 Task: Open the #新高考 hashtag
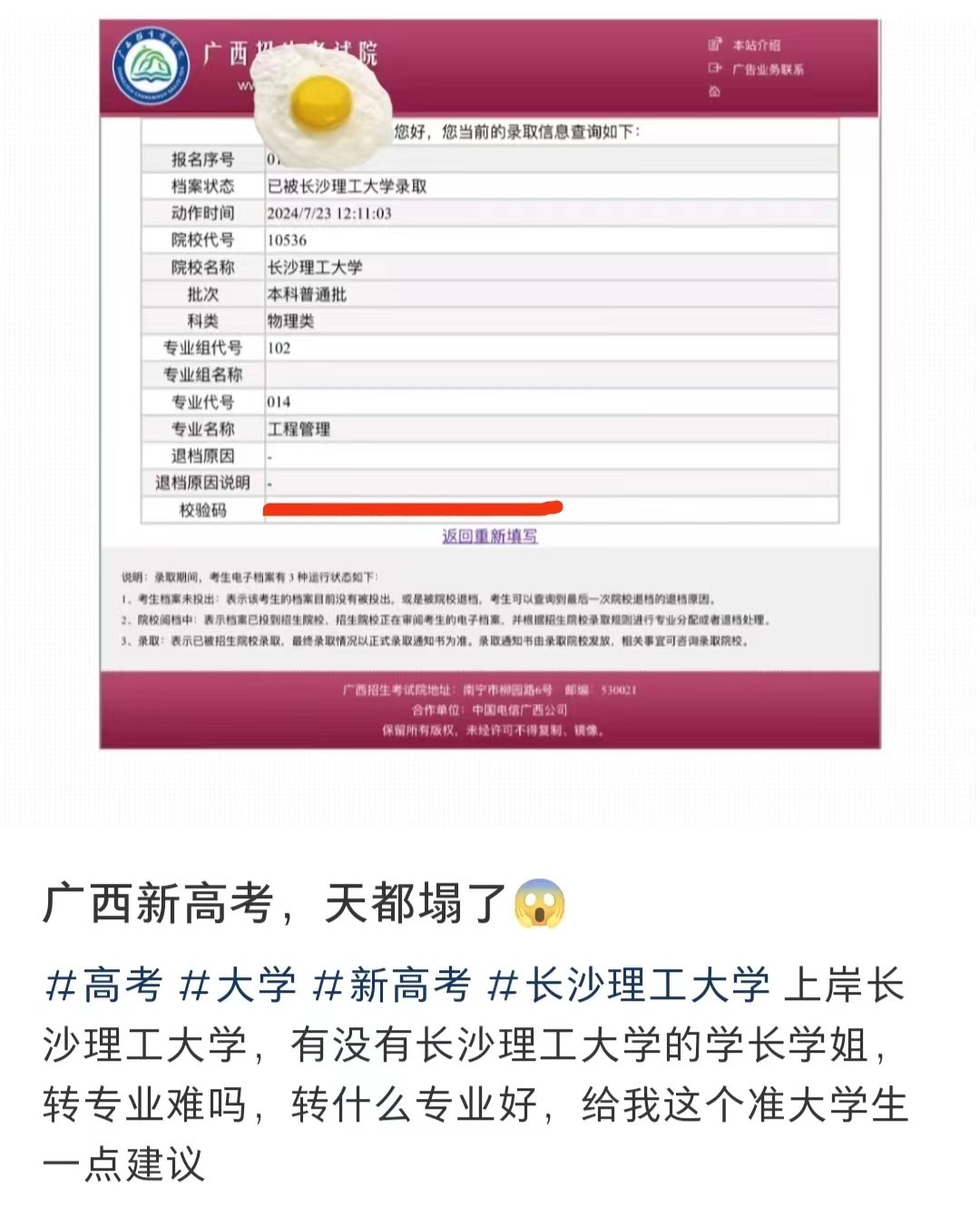coord(392,986)
